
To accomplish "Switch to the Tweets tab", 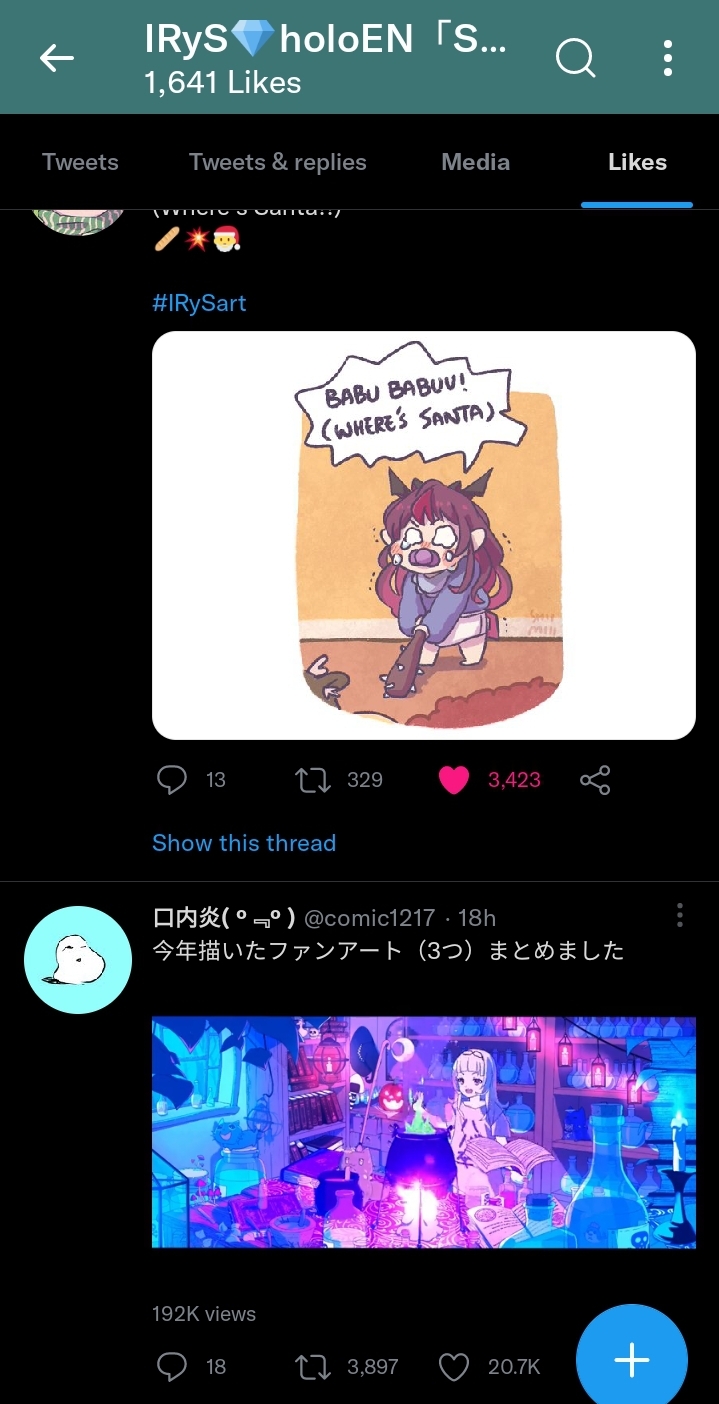I will point(80,162).
